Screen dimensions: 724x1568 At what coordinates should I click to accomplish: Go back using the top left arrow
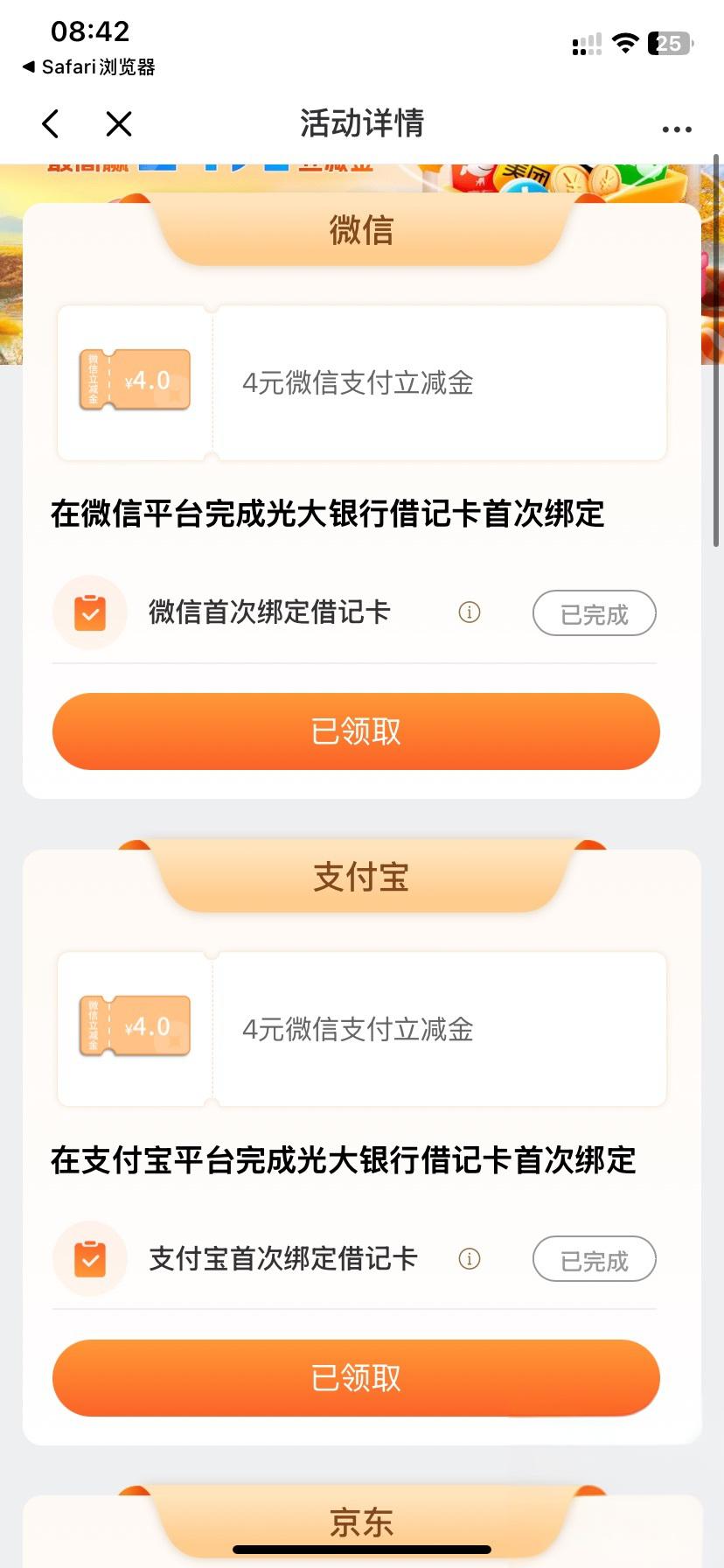pyautogui.click(x=51, y=124)
